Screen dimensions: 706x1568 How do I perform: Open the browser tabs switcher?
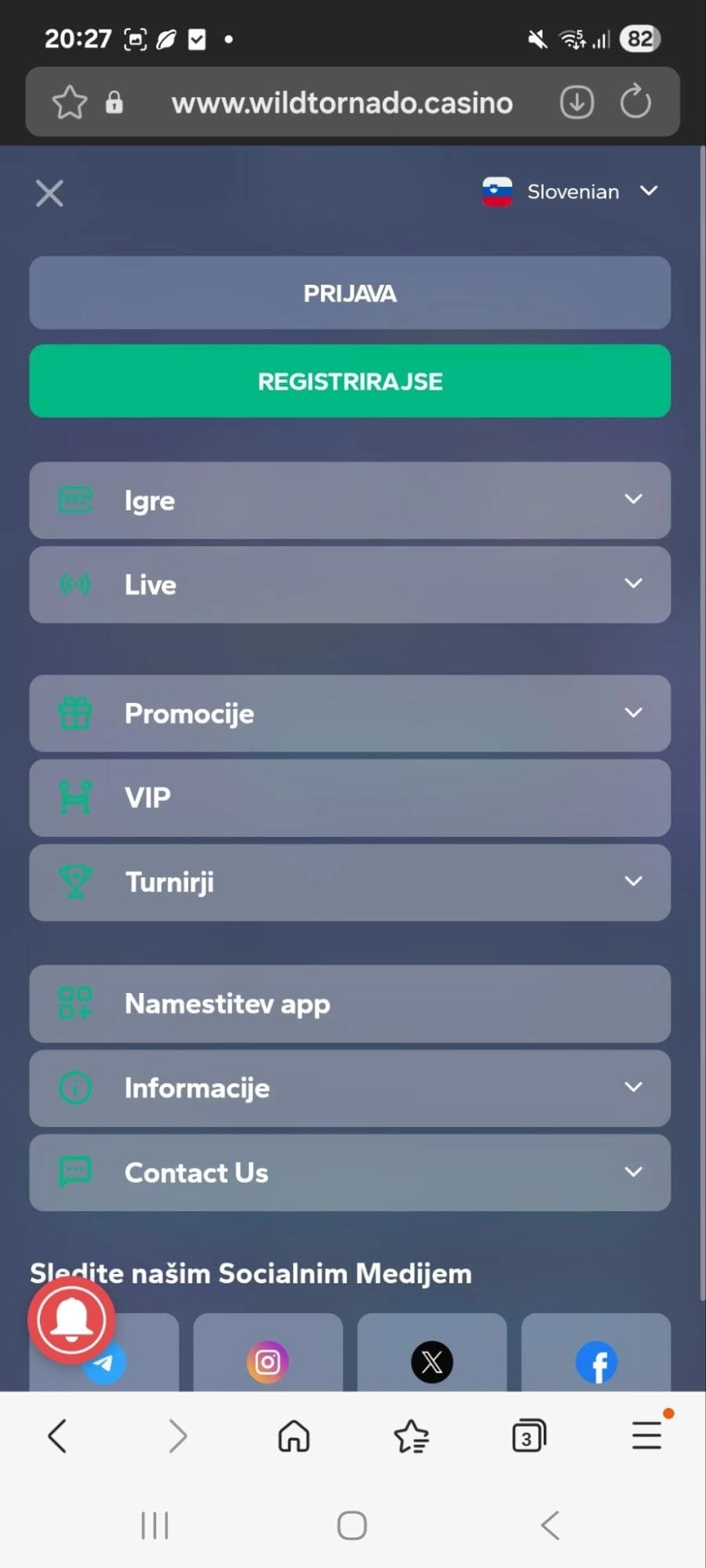pos(529,1436)
